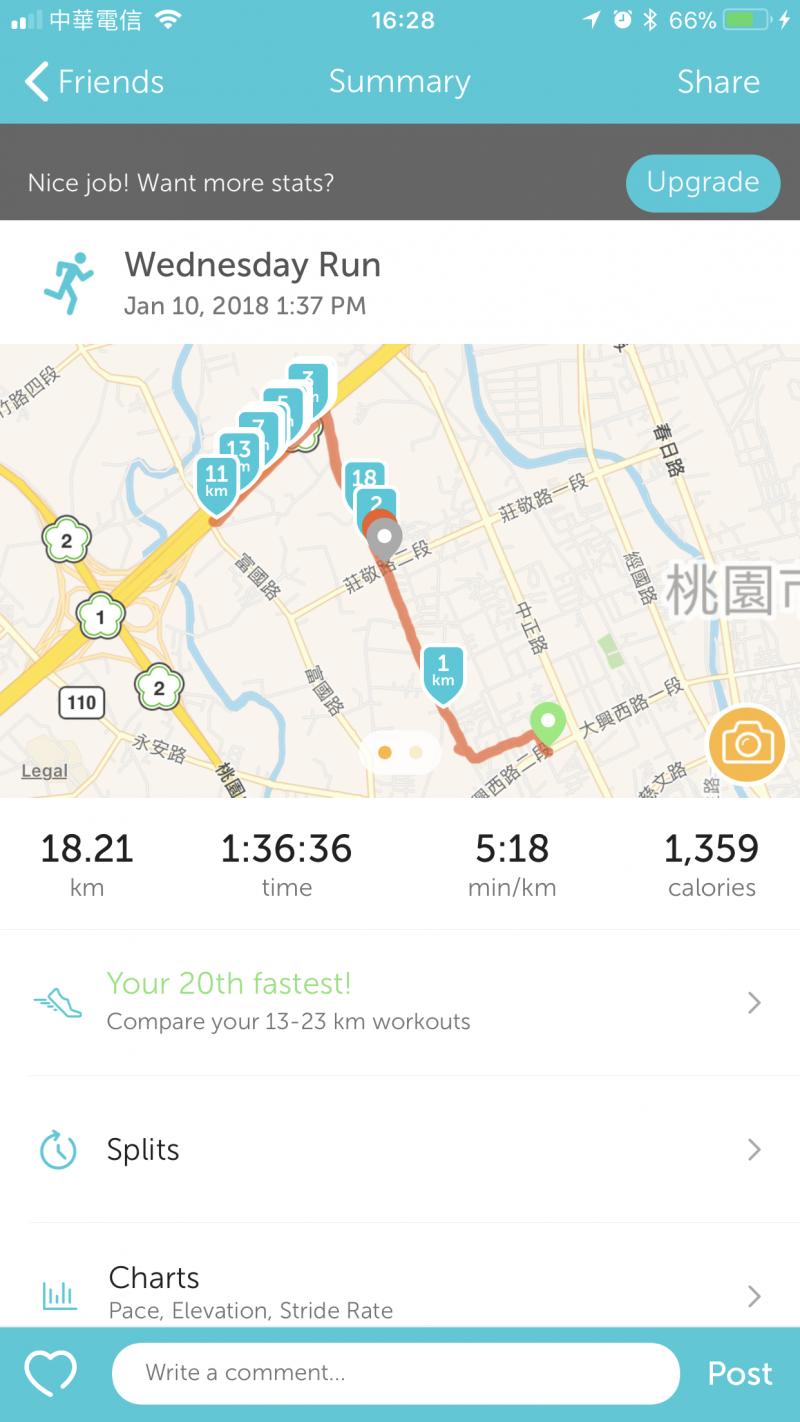Tap the Upgrade button
Viewport: 800px width, 1422px height.
702,182
